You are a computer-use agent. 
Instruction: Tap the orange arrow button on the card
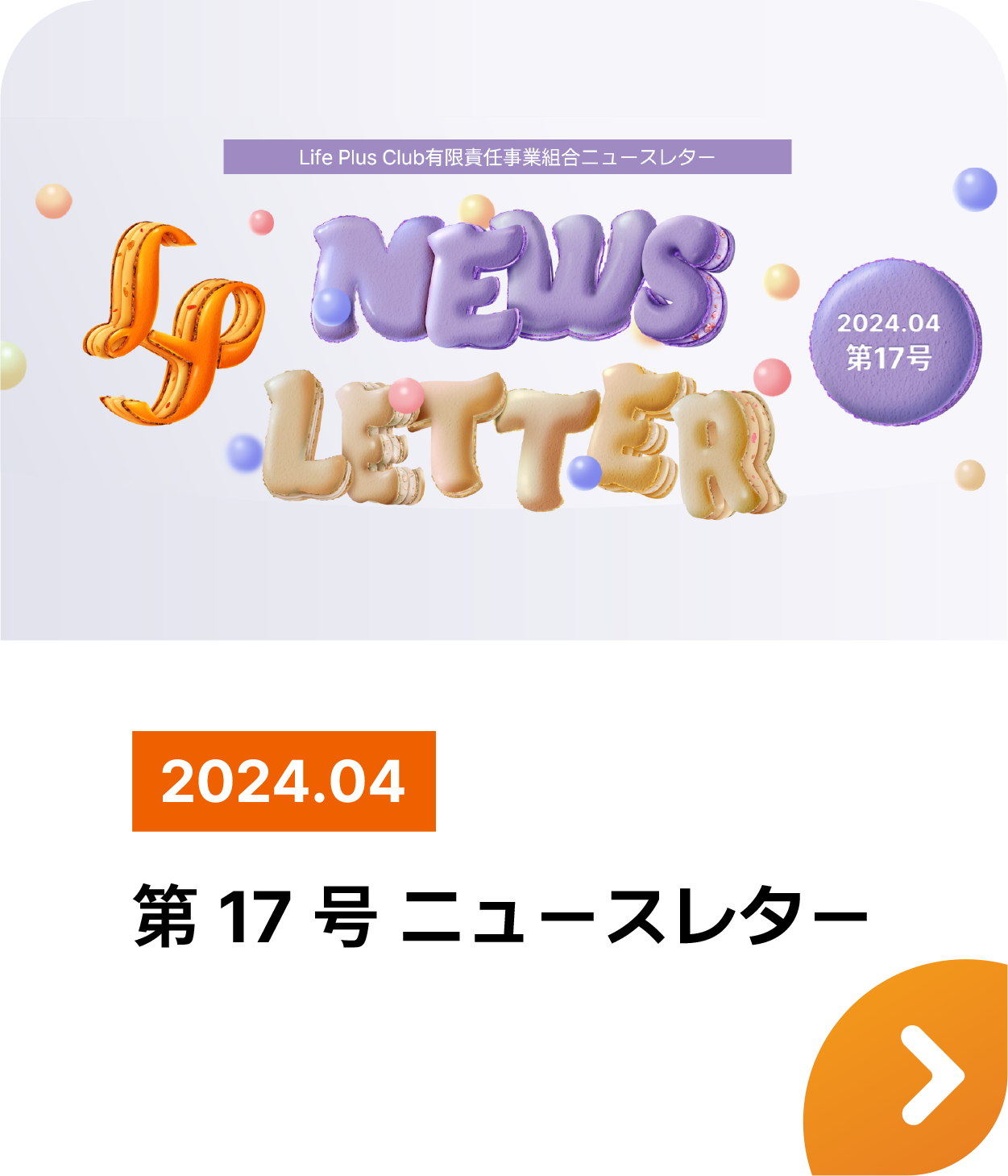927,1074
